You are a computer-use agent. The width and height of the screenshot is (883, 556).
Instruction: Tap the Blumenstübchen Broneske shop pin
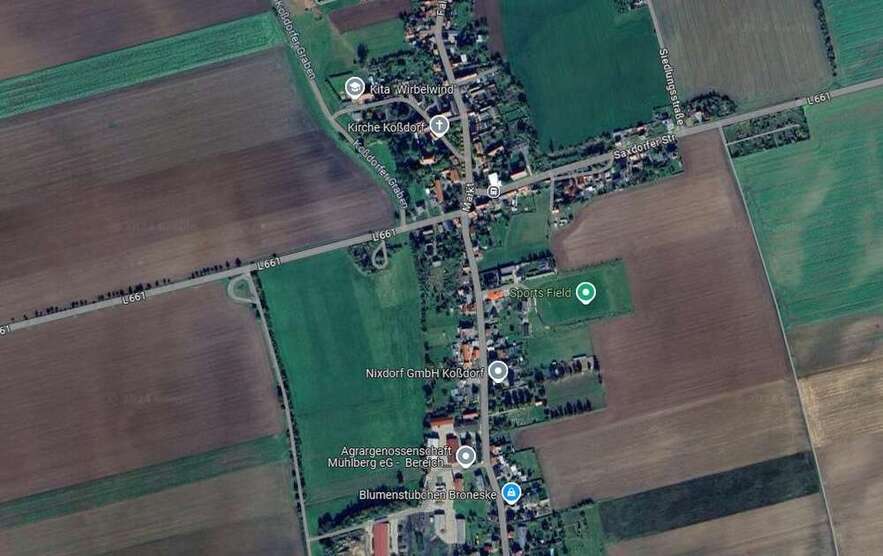click(x=511, y=493)
